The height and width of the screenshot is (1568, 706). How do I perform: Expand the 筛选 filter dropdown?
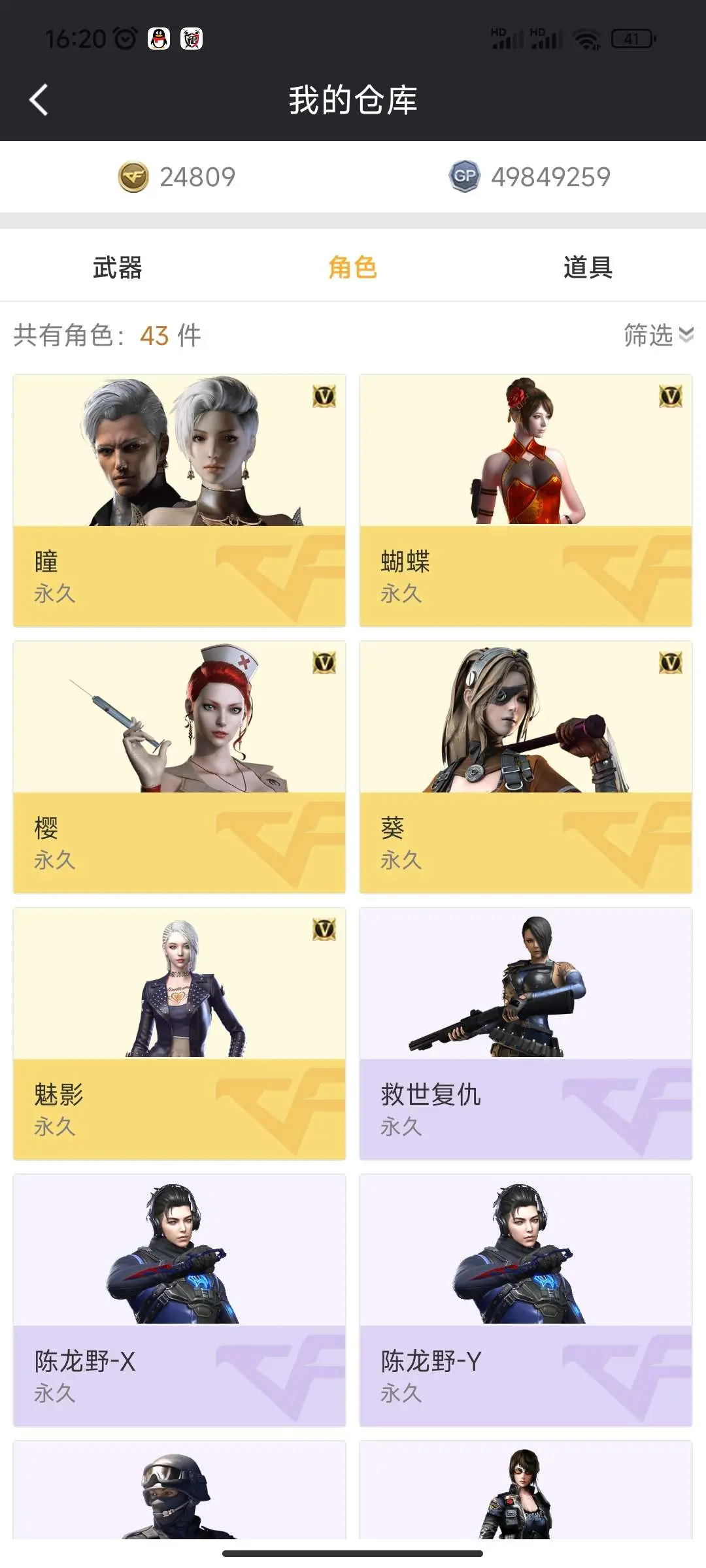coord(657,335)
